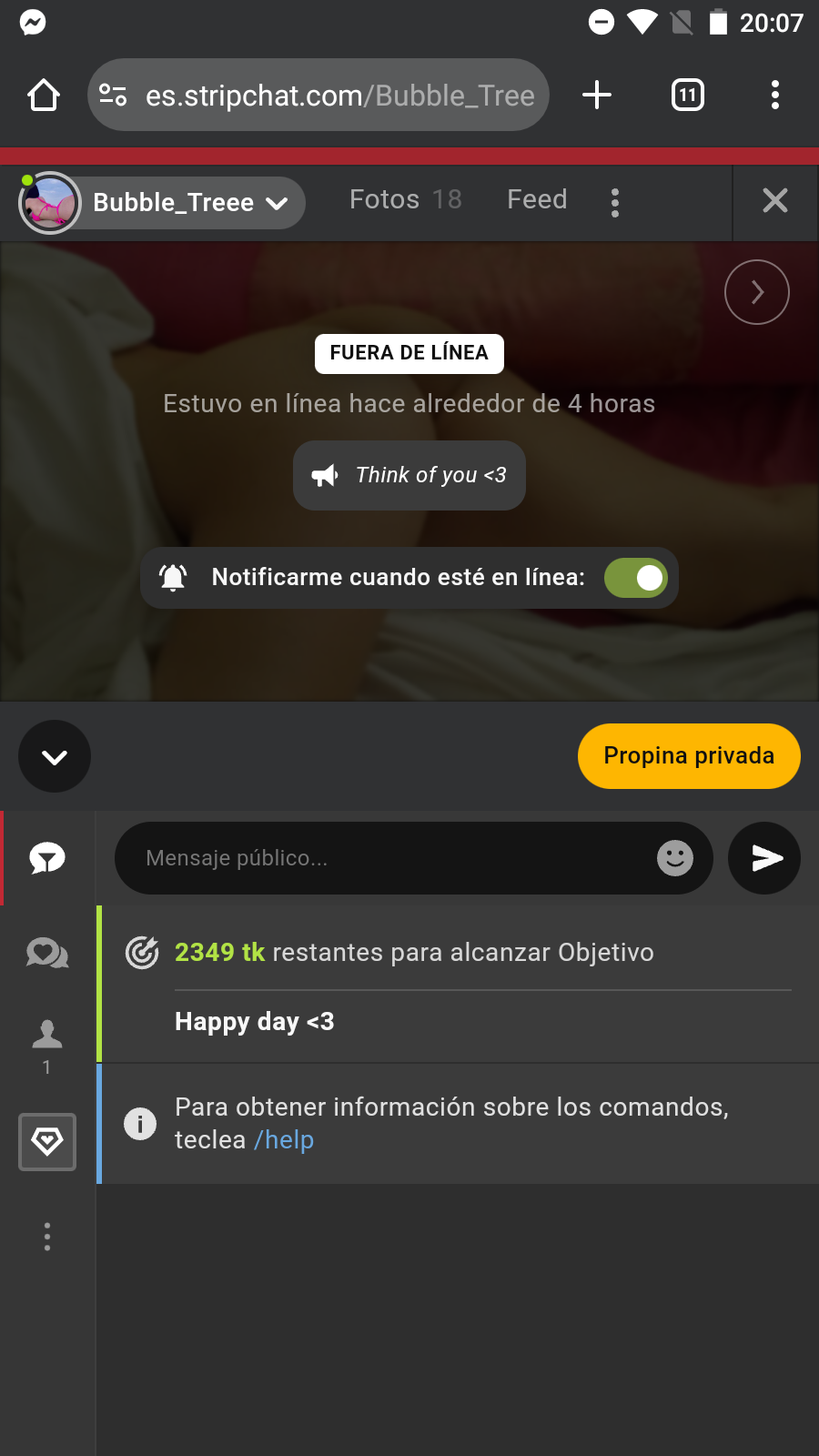Image resolution: width=819 pixels, height=1456 pixels.
Task: Show the open tabs switcher
Action: click(687, 95)
